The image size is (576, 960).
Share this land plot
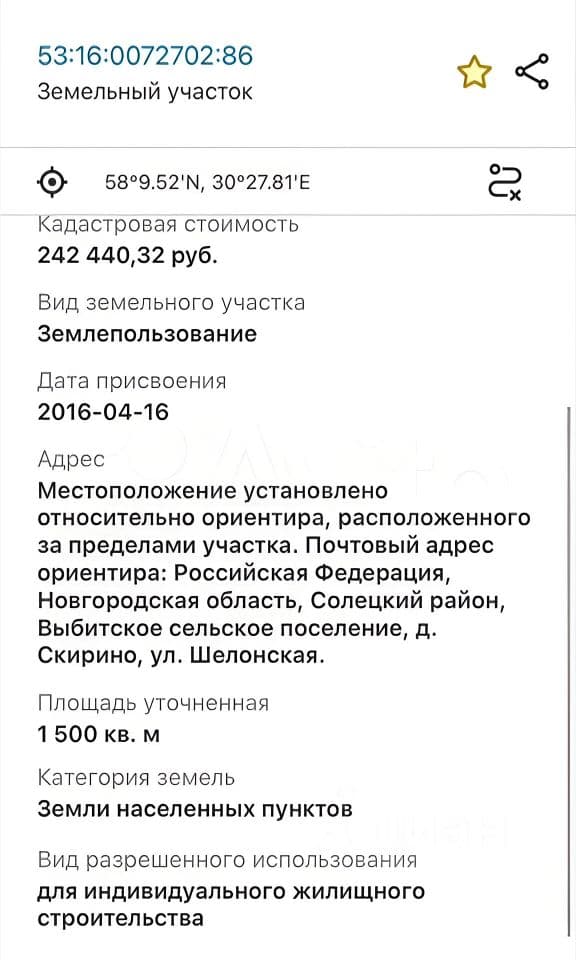click(532, 72)
